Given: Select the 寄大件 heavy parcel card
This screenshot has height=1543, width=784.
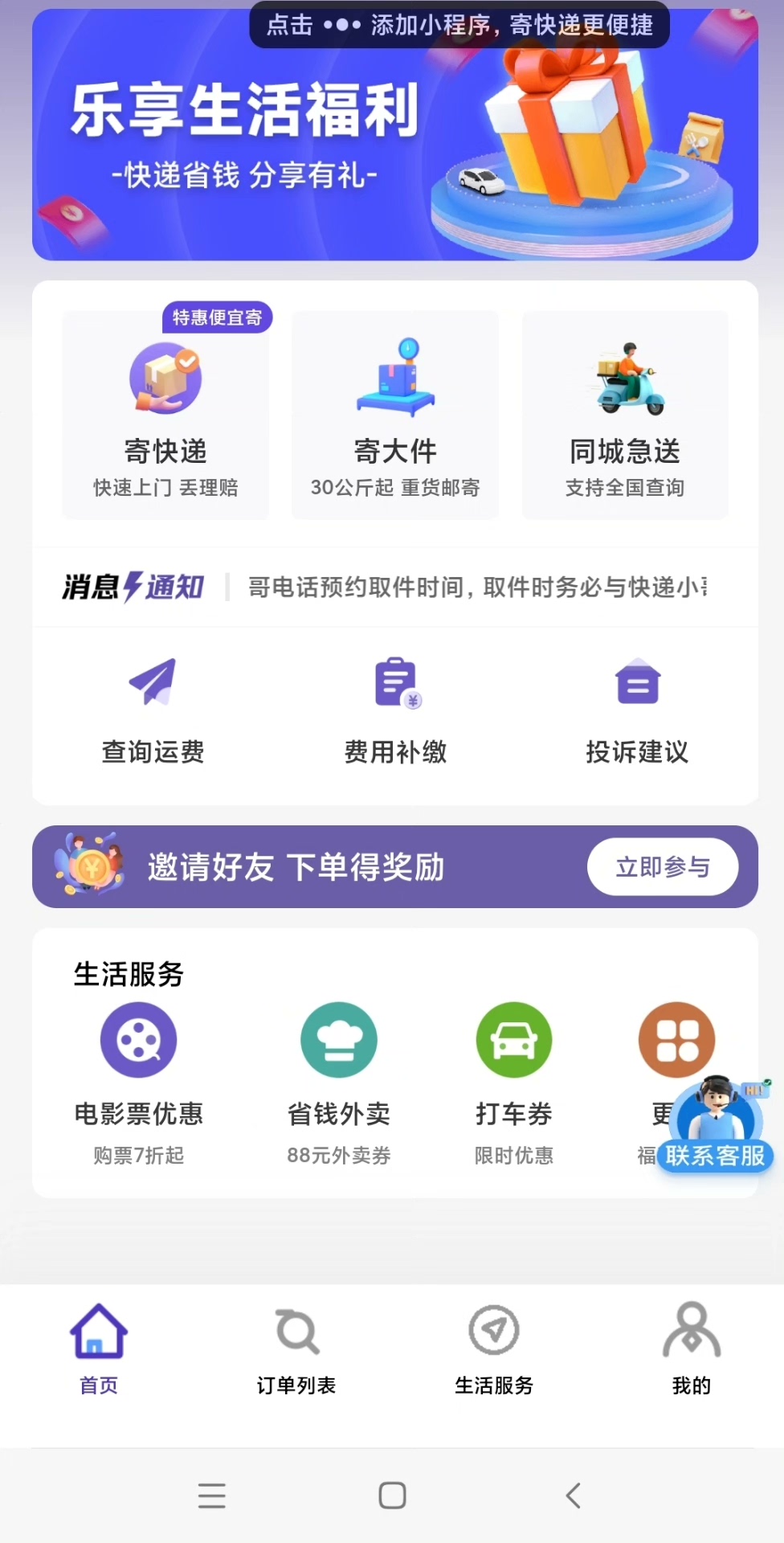Looking at the screenshot, I should tap(395, 415).
